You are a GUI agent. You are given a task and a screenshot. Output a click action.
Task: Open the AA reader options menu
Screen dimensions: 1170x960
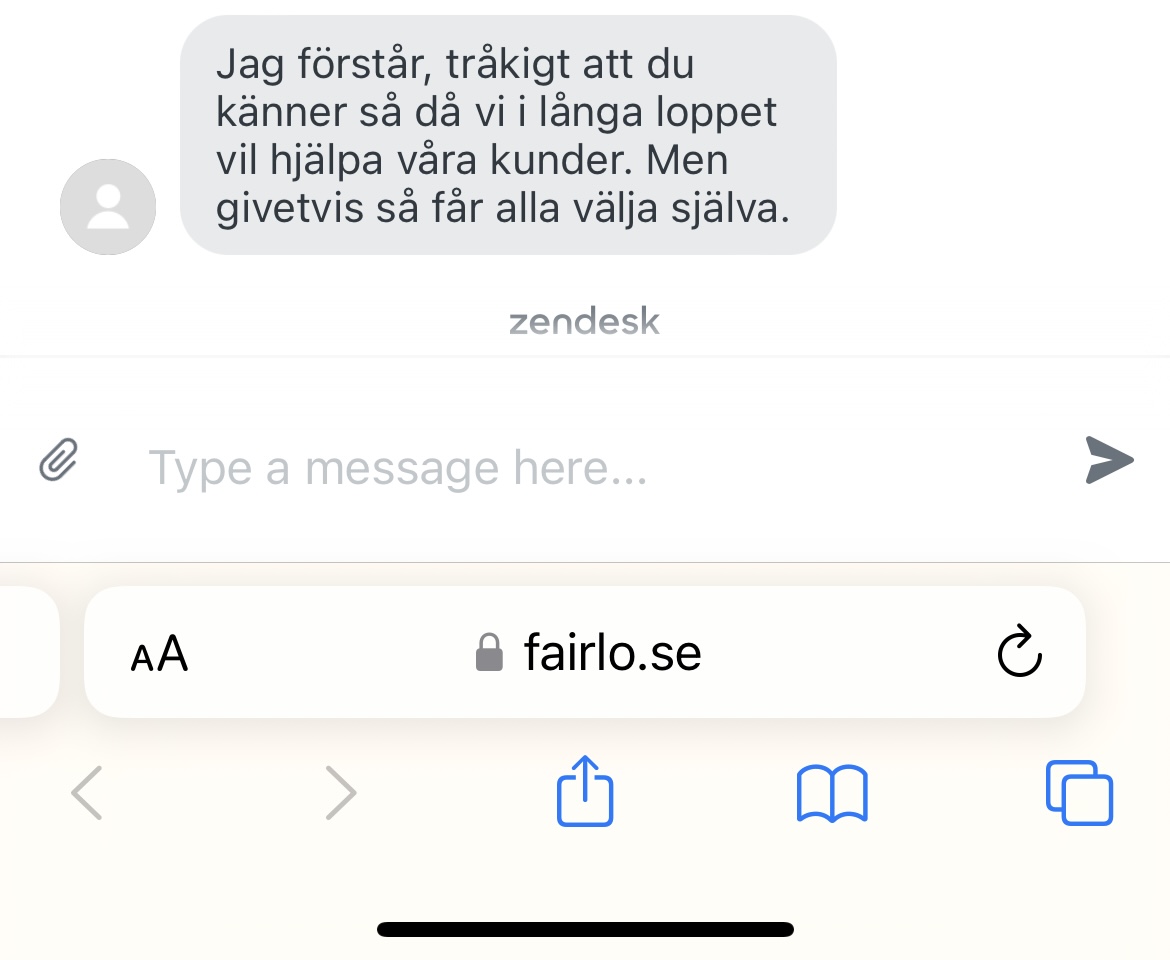pyautogui.click(x=160, y=654)
